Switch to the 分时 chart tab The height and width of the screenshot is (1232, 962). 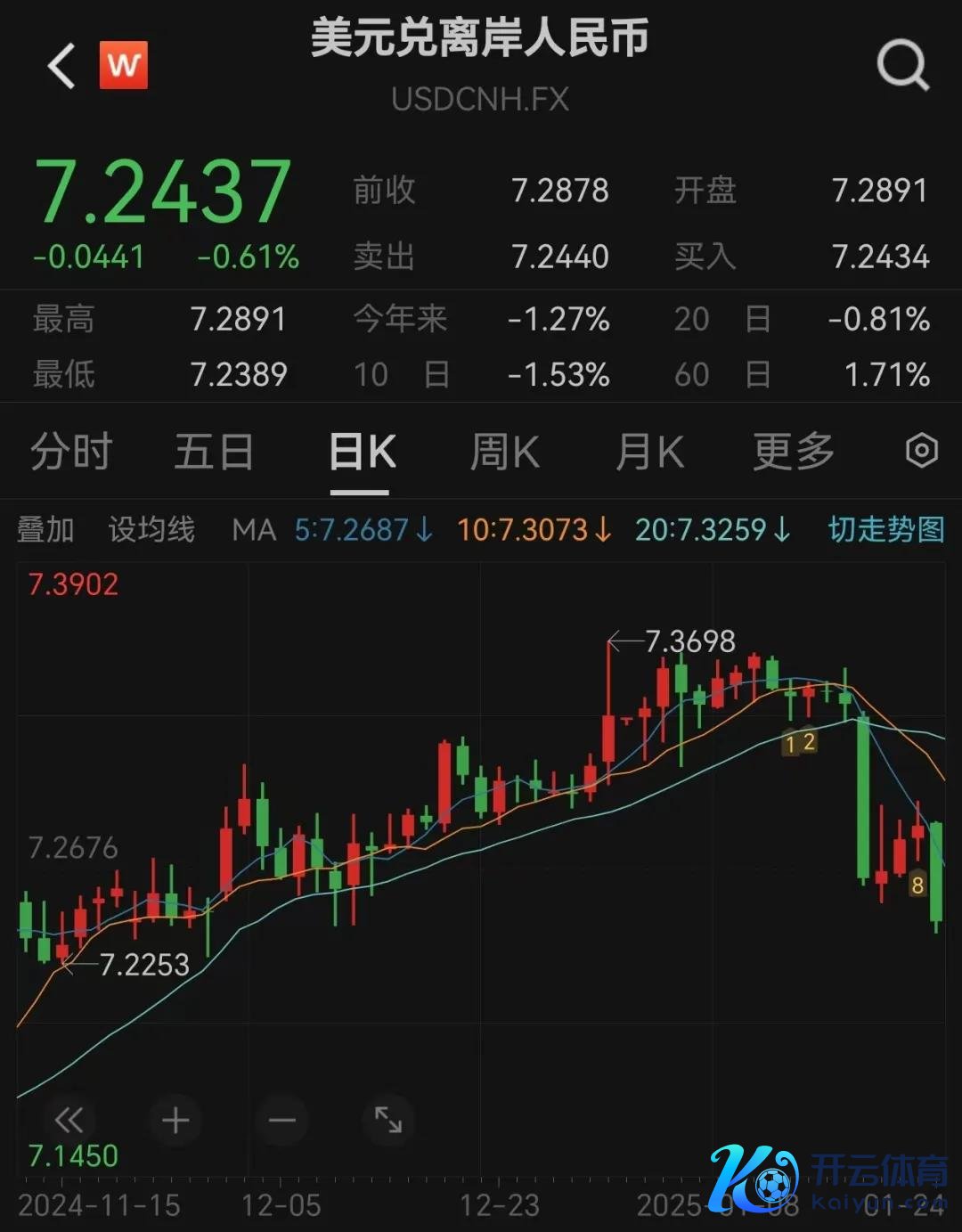(71, 452)
